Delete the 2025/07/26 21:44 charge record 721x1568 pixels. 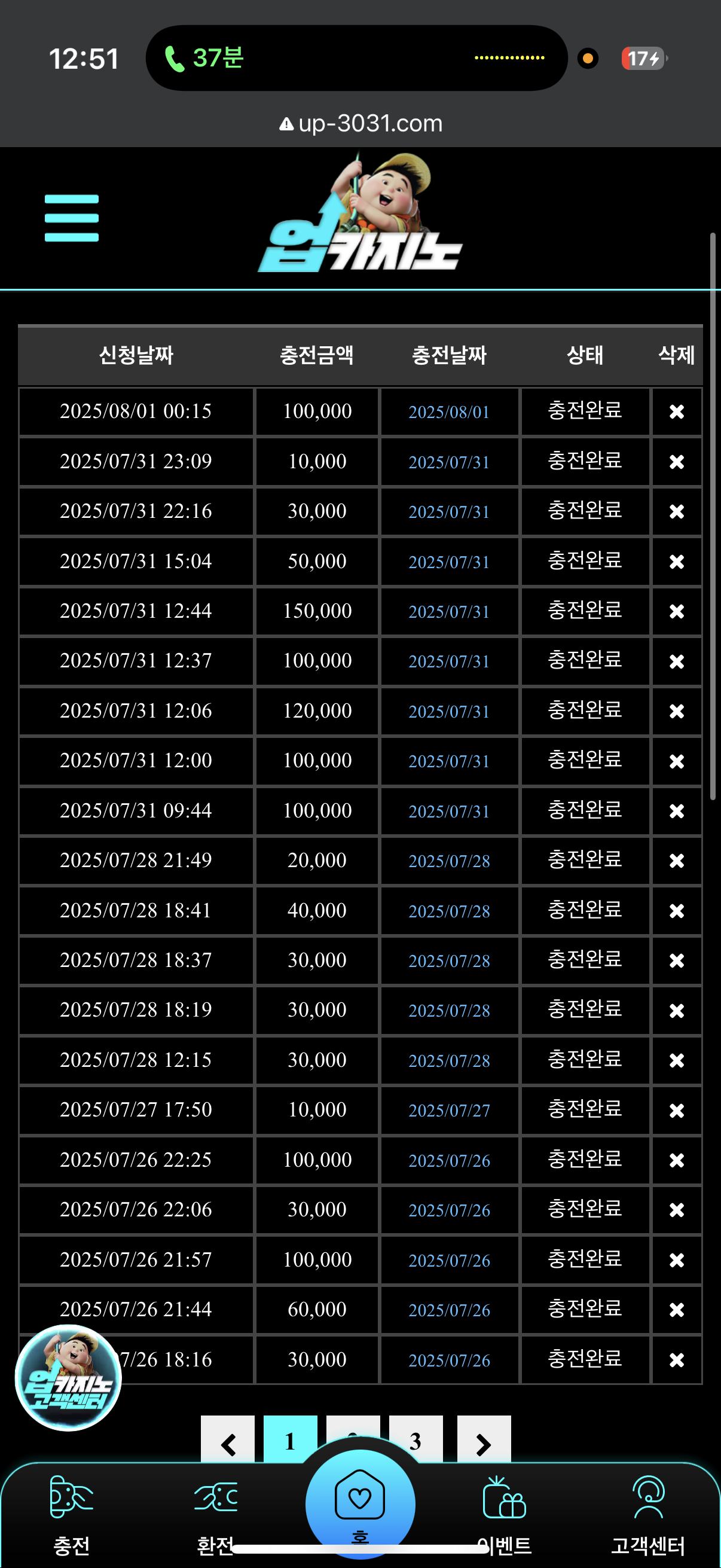point(677,1309)
